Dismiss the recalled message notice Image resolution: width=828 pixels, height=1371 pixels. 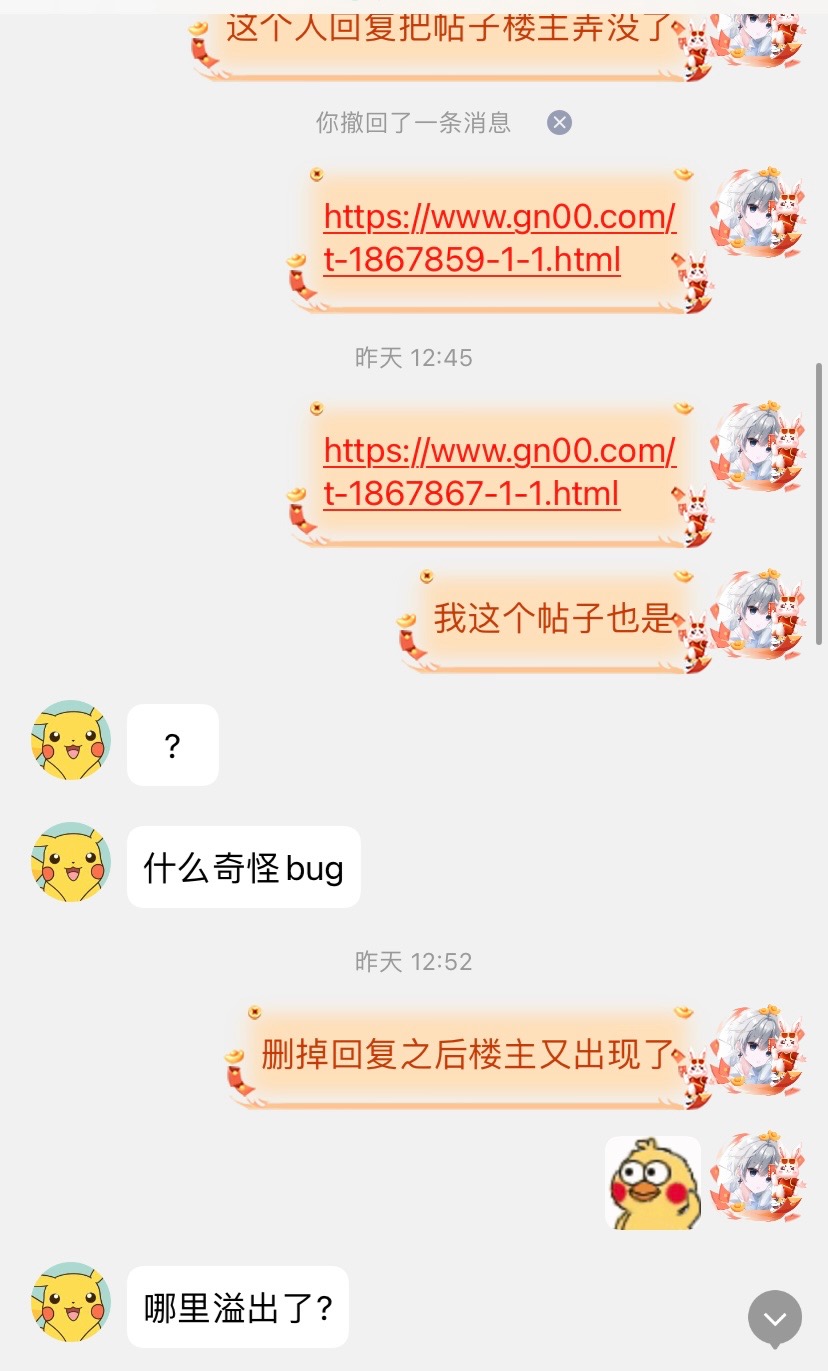559,123
